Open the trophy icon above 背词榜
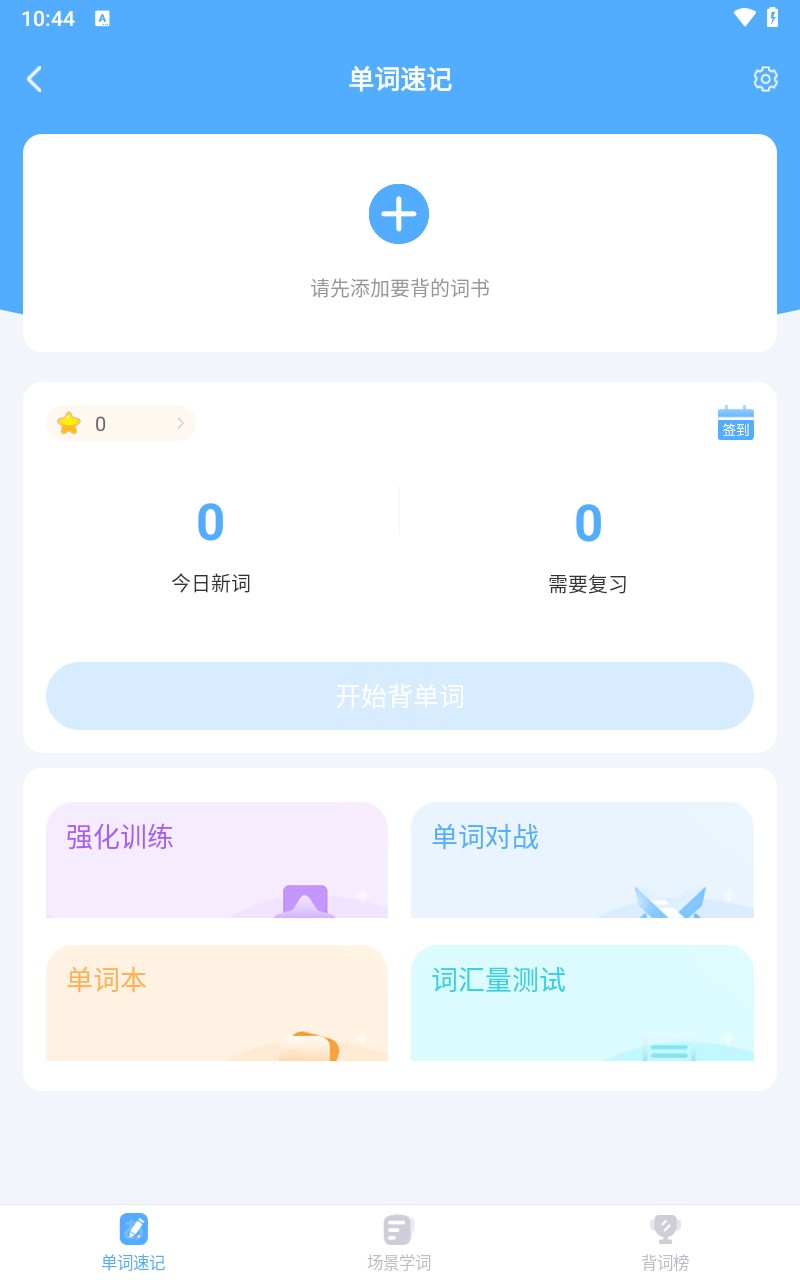This screenshot has height=1280, width=800. [666, 1228]
